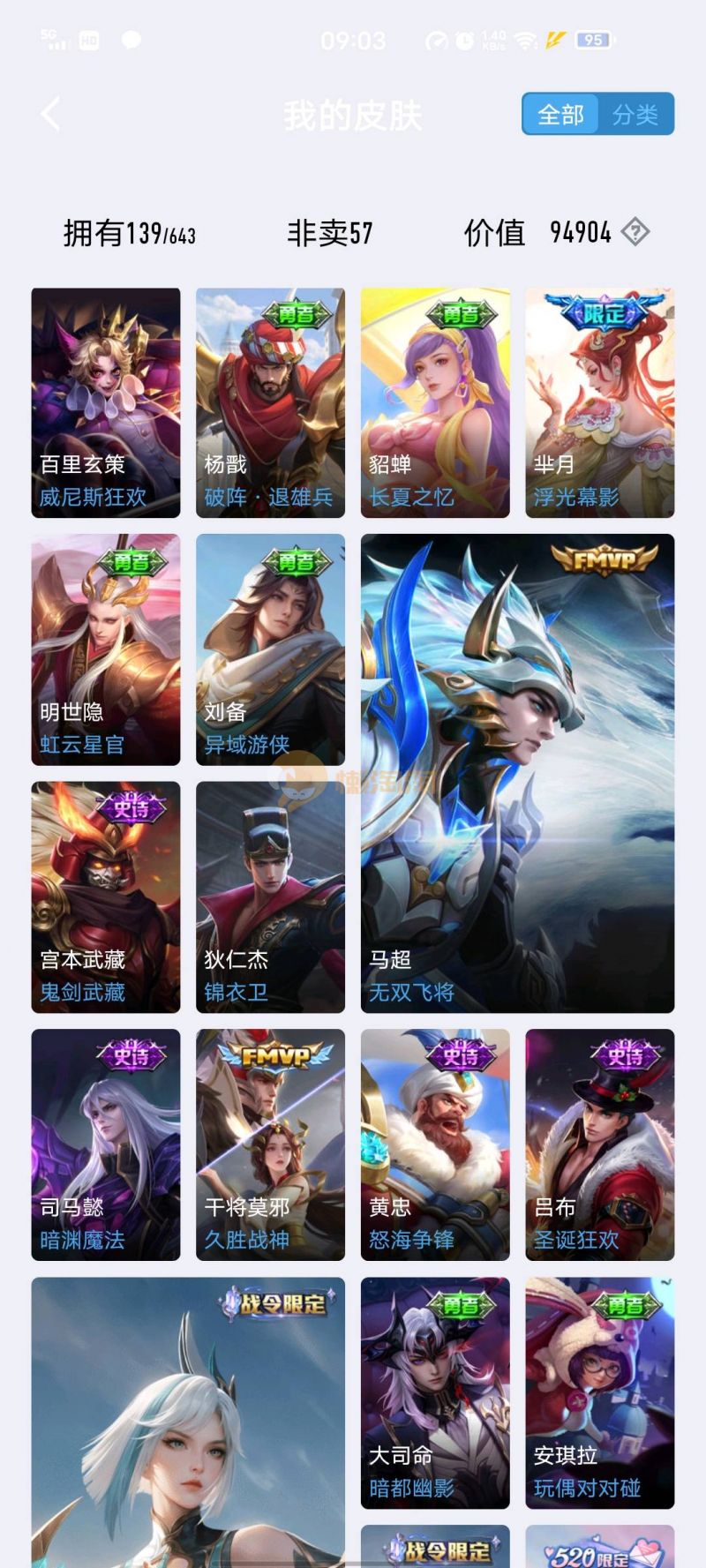706x1568 pixels.
Task: View 宫本武藏 鬼剑武藏 epic skin
Action: 106,897
